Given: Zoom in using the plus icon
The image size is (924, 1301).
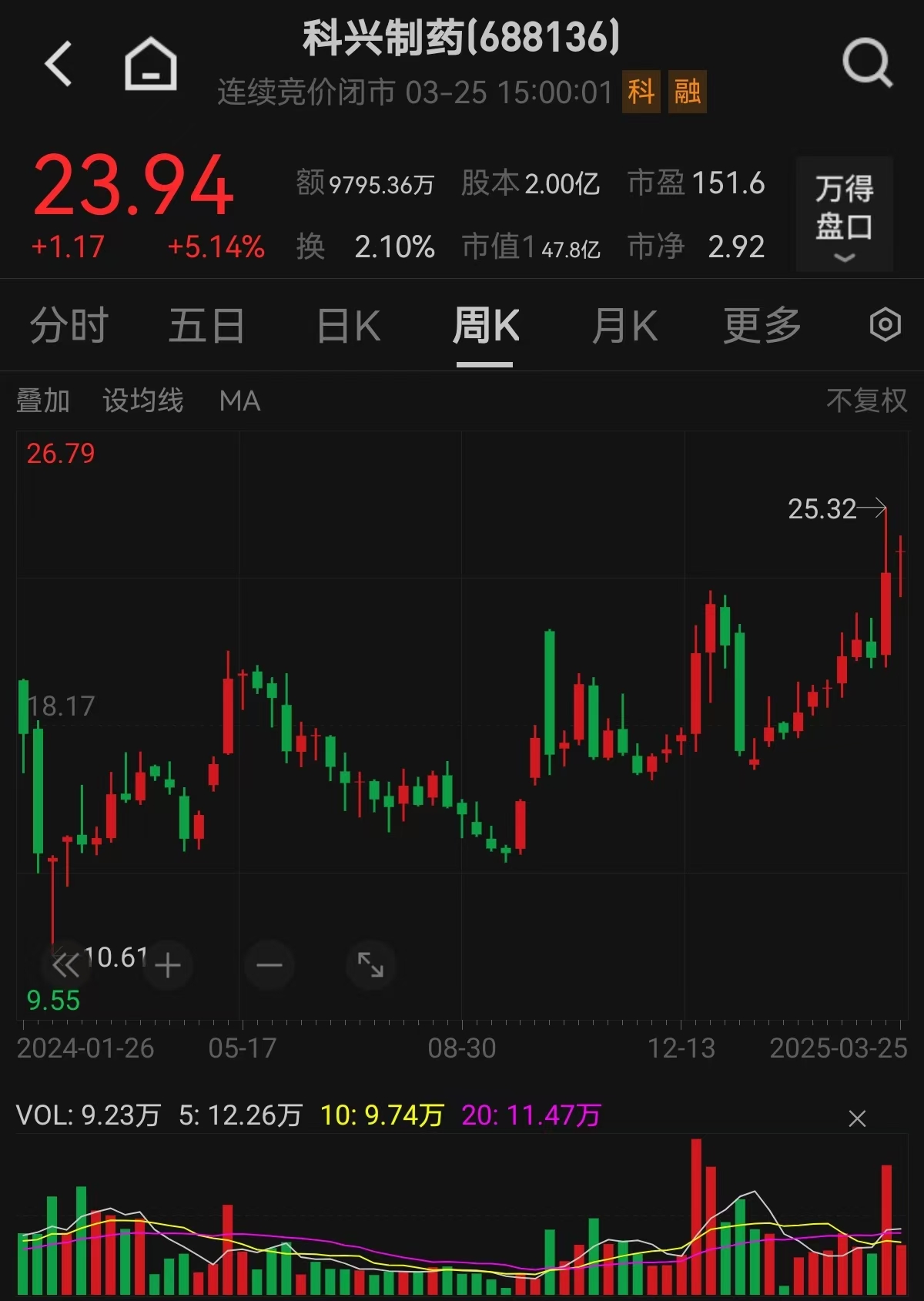Looking at the screenshot, I should [x=167, y=964].
